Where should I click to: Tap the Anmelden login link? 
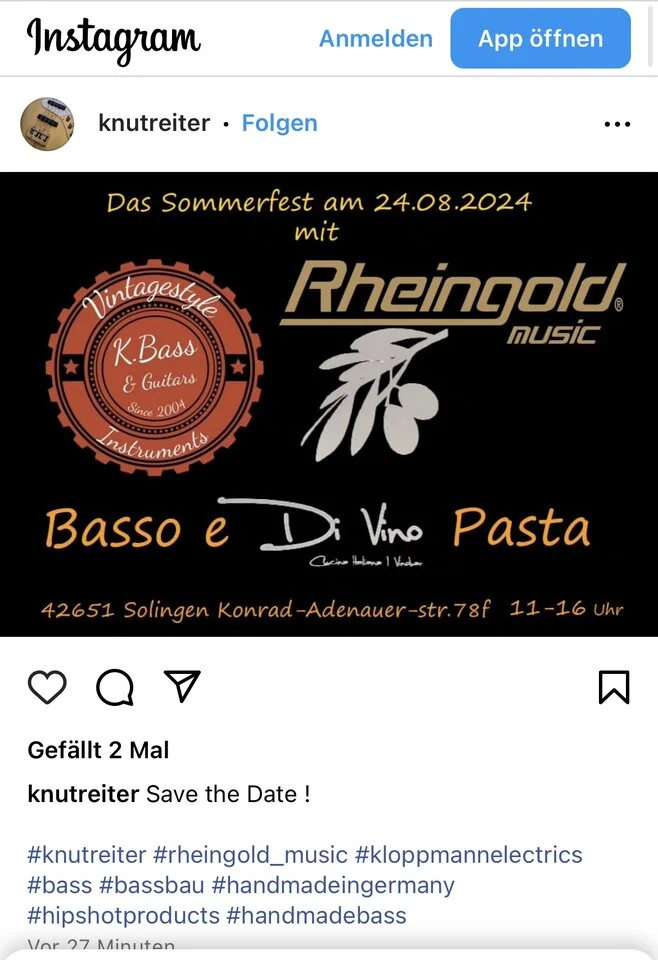click(x=376, y=39)
